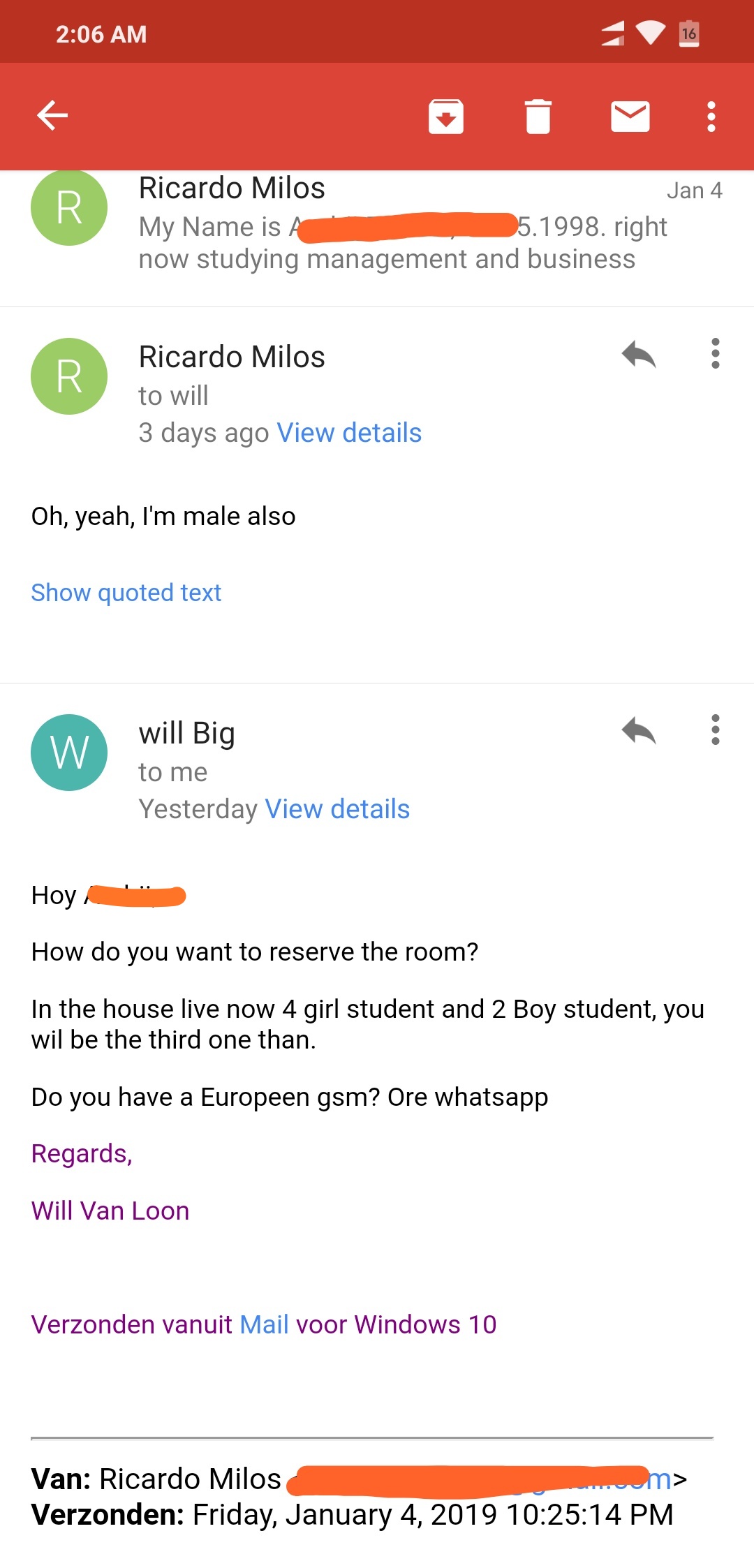Open more options for will Big's message

(715, 730)
